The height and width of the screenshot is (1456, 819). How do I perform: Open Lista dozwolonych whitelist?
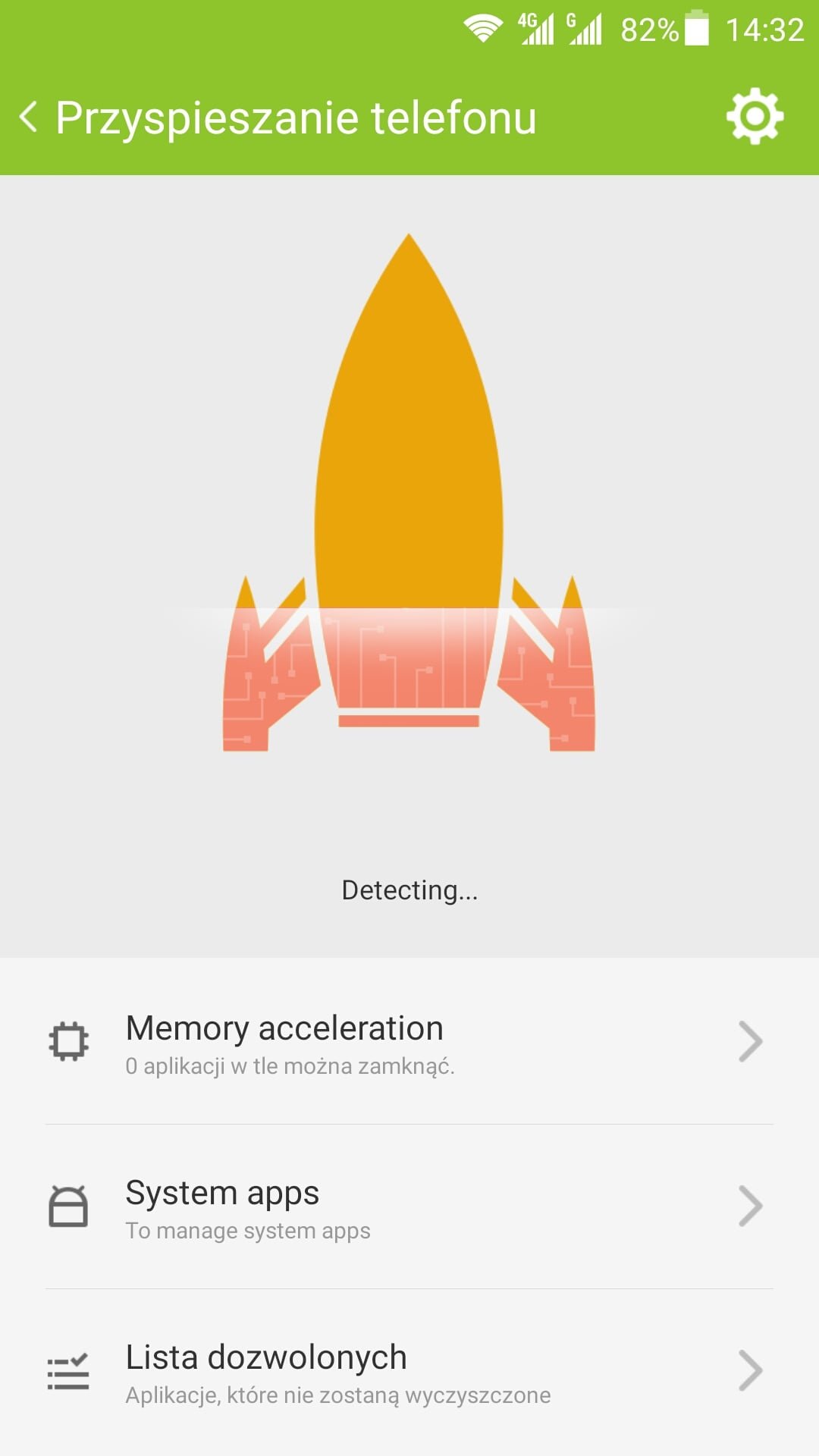[x=409, y=1371]
